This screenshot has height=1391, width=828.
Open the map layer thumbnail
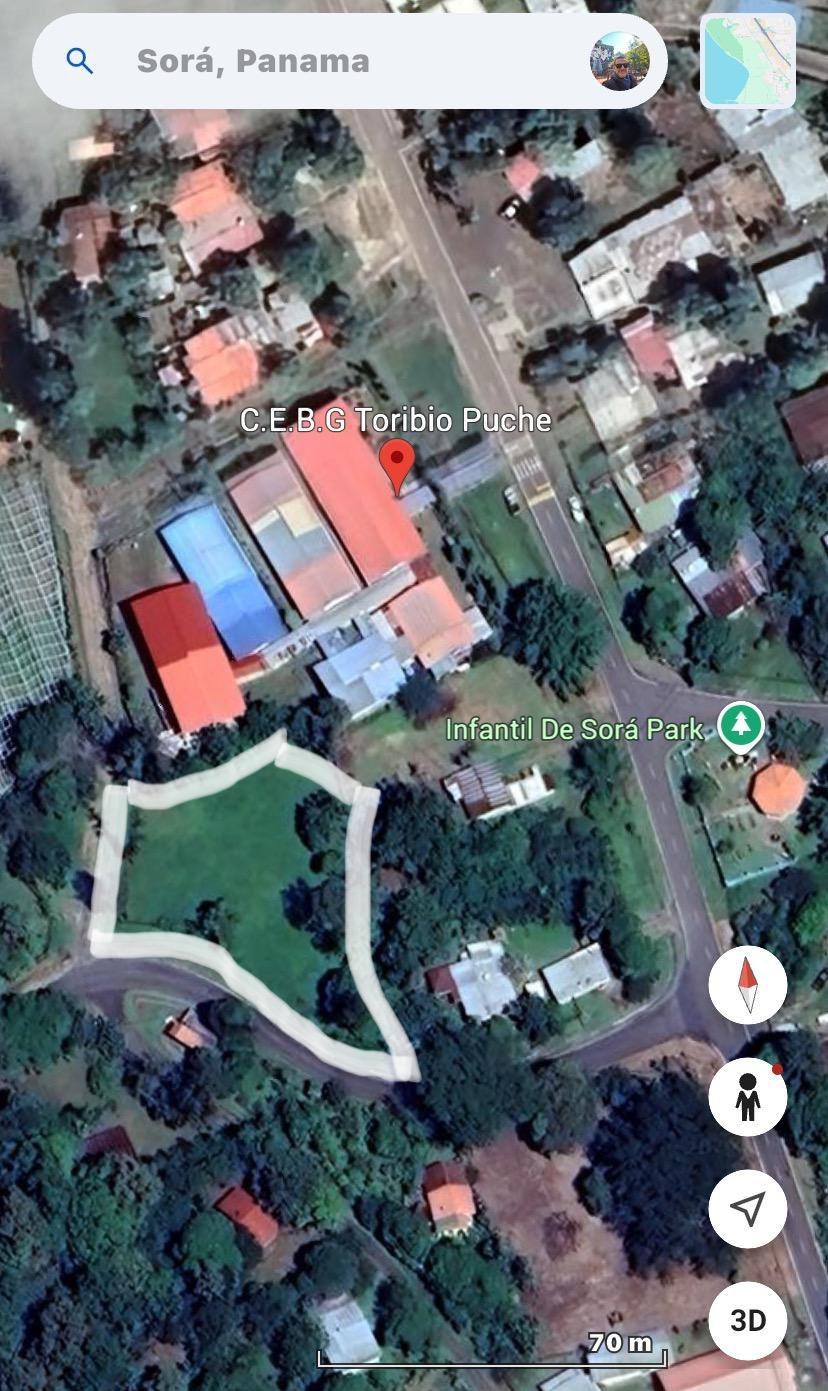pyautogui.click(x=748, y=61)
